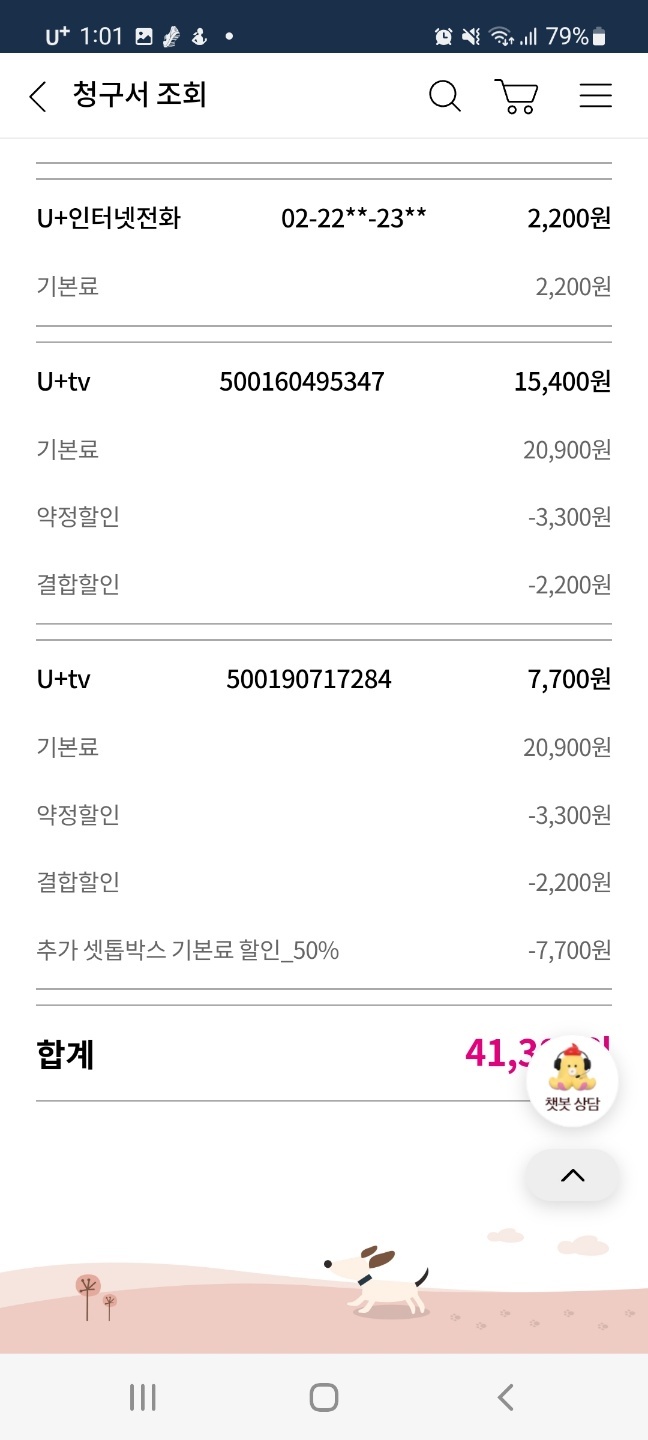This screenshot has height=1440, width=648.
Task: Open the hamburger menu
Action: point(595,96)
